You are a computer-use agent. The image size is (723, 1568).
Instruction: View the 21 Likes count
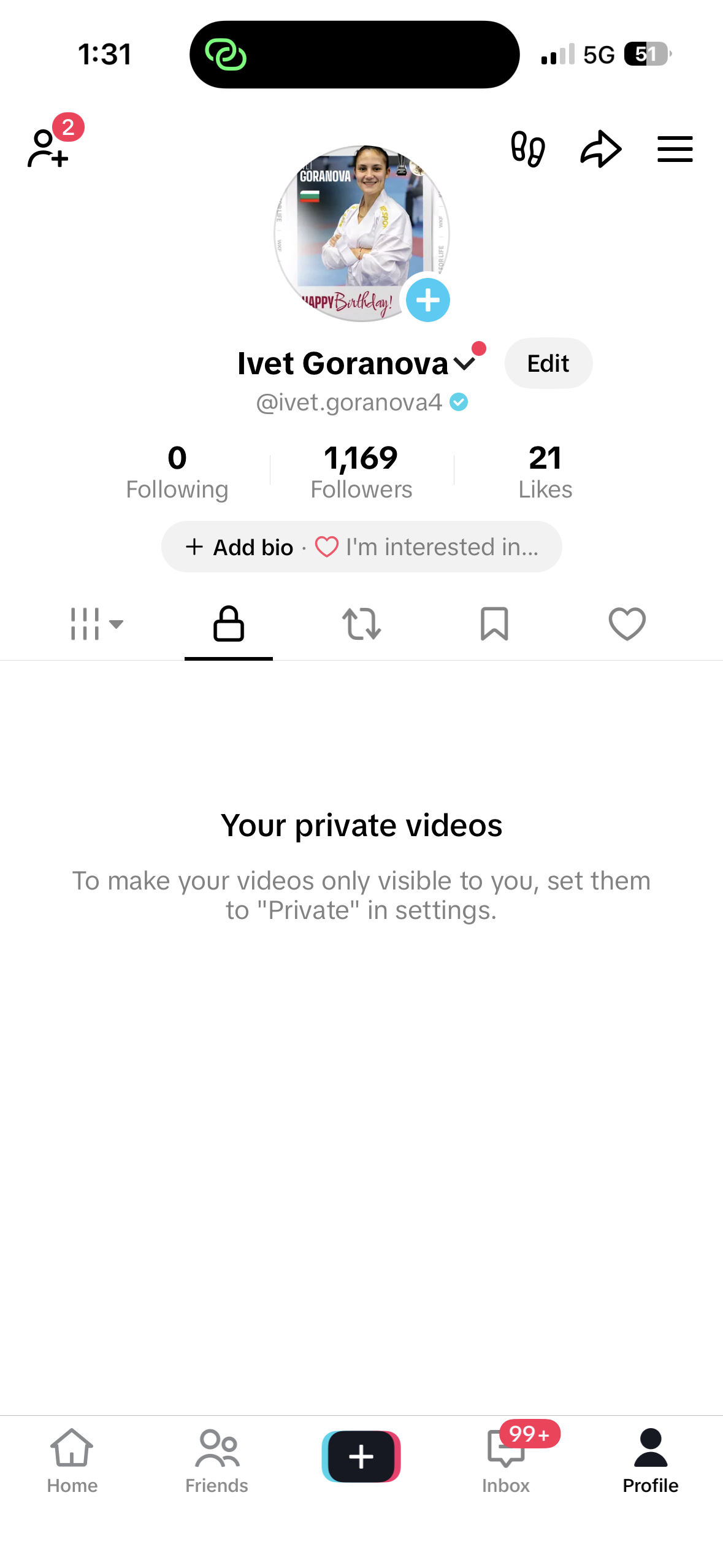pos(545,472)
